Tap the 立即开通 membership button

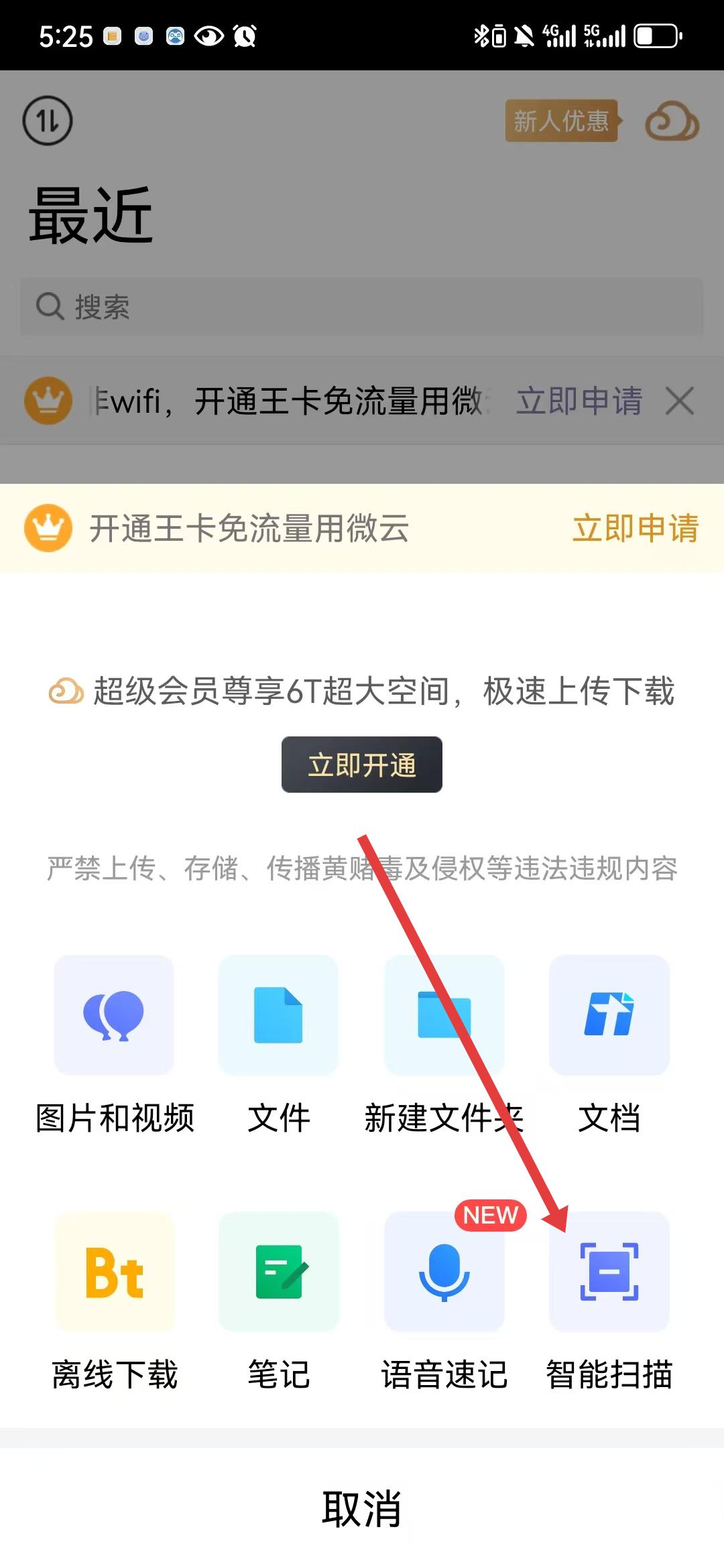point(362,765)
